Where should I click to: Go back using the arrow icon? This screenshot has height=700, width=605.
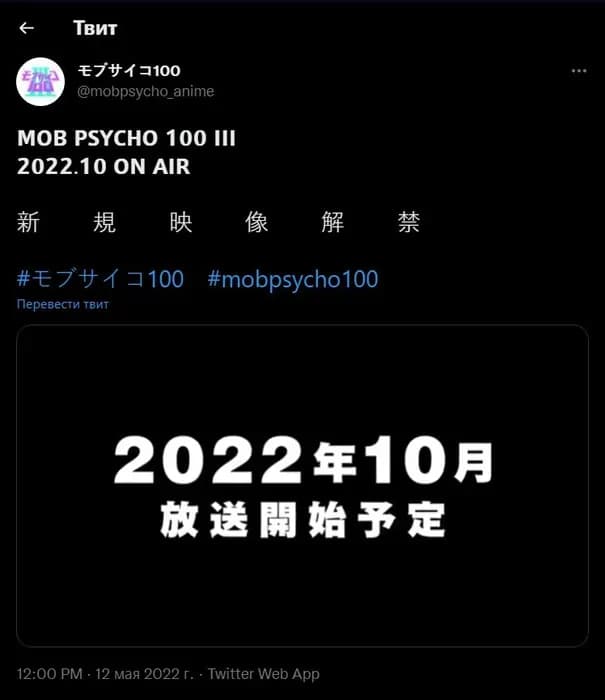click(27, 28)
